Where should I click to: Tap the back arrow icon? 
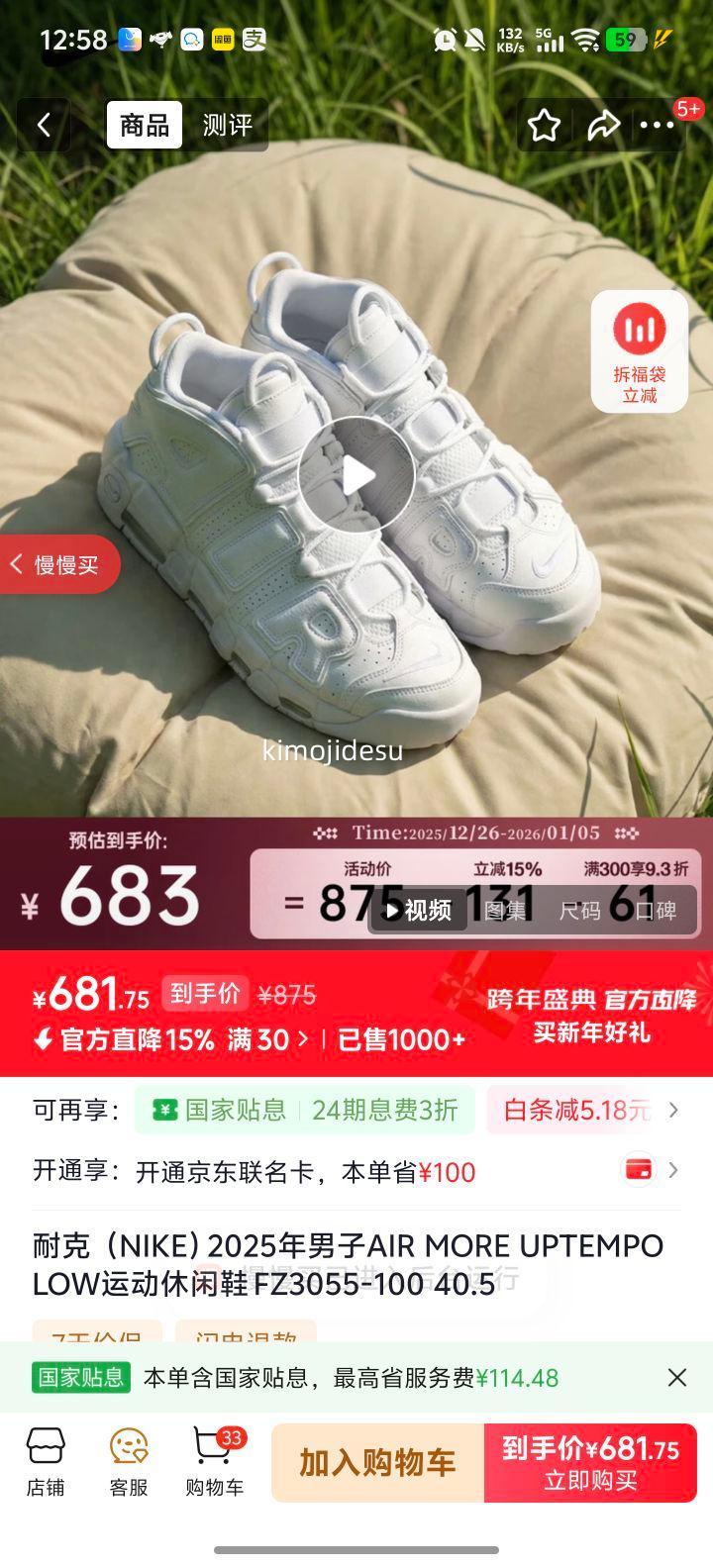tap(44, 125)
